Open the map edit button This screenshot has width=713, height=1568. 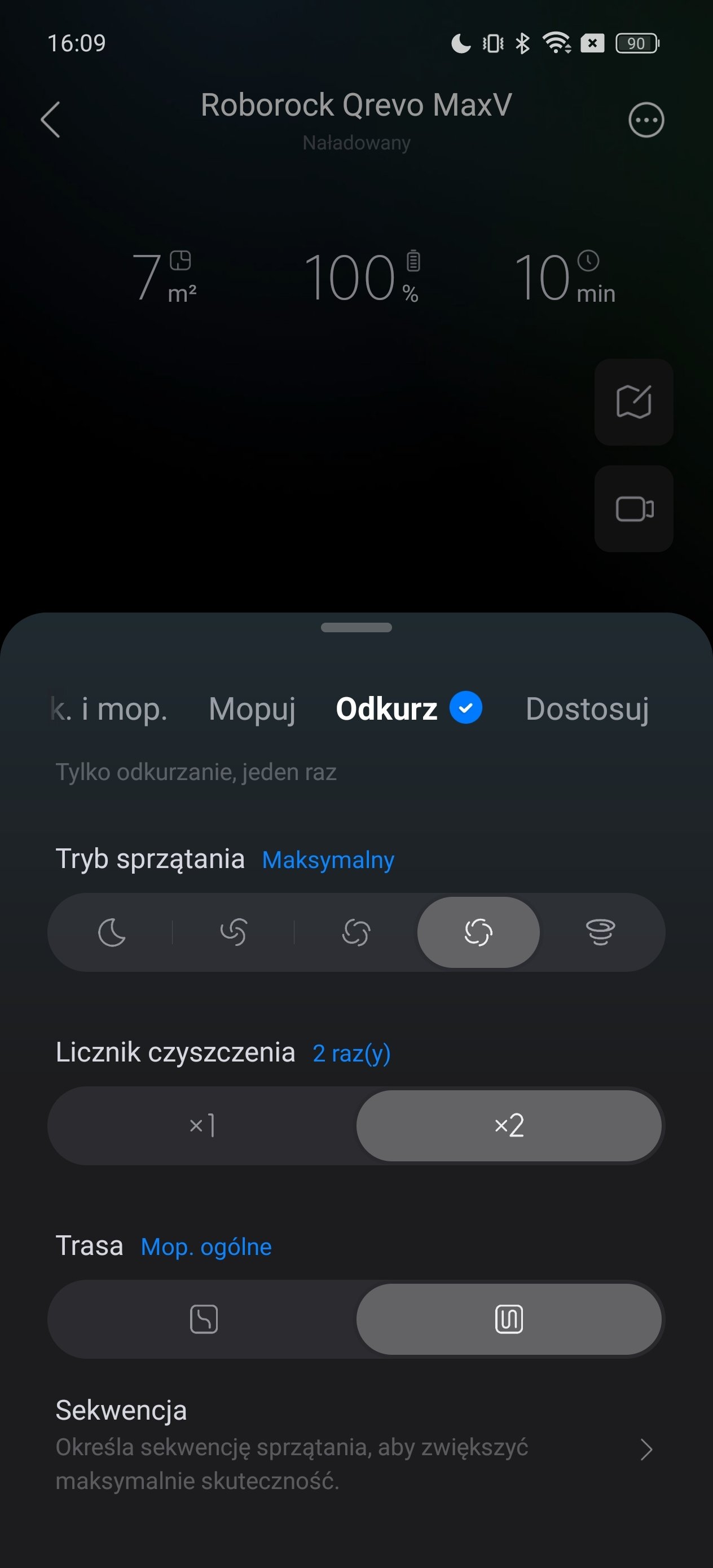point(634,402)
